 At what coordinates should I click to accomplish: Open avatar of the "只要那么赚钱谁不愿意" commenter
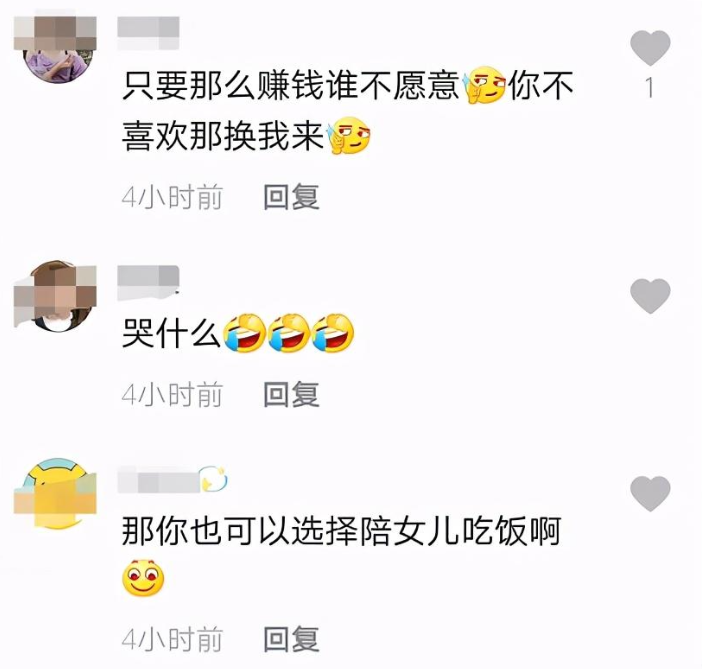(x=57, y=47)
